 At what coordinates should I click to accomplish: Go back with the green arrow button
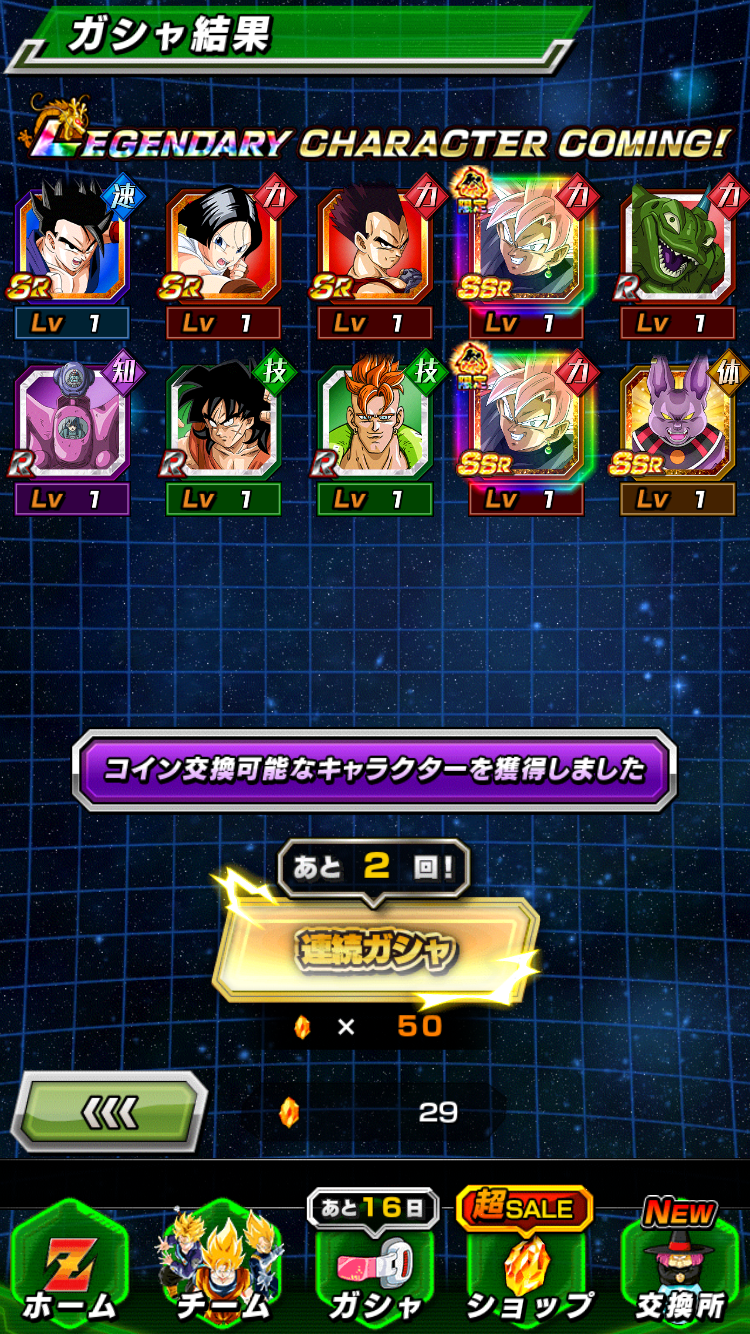tap(109, 1111)
